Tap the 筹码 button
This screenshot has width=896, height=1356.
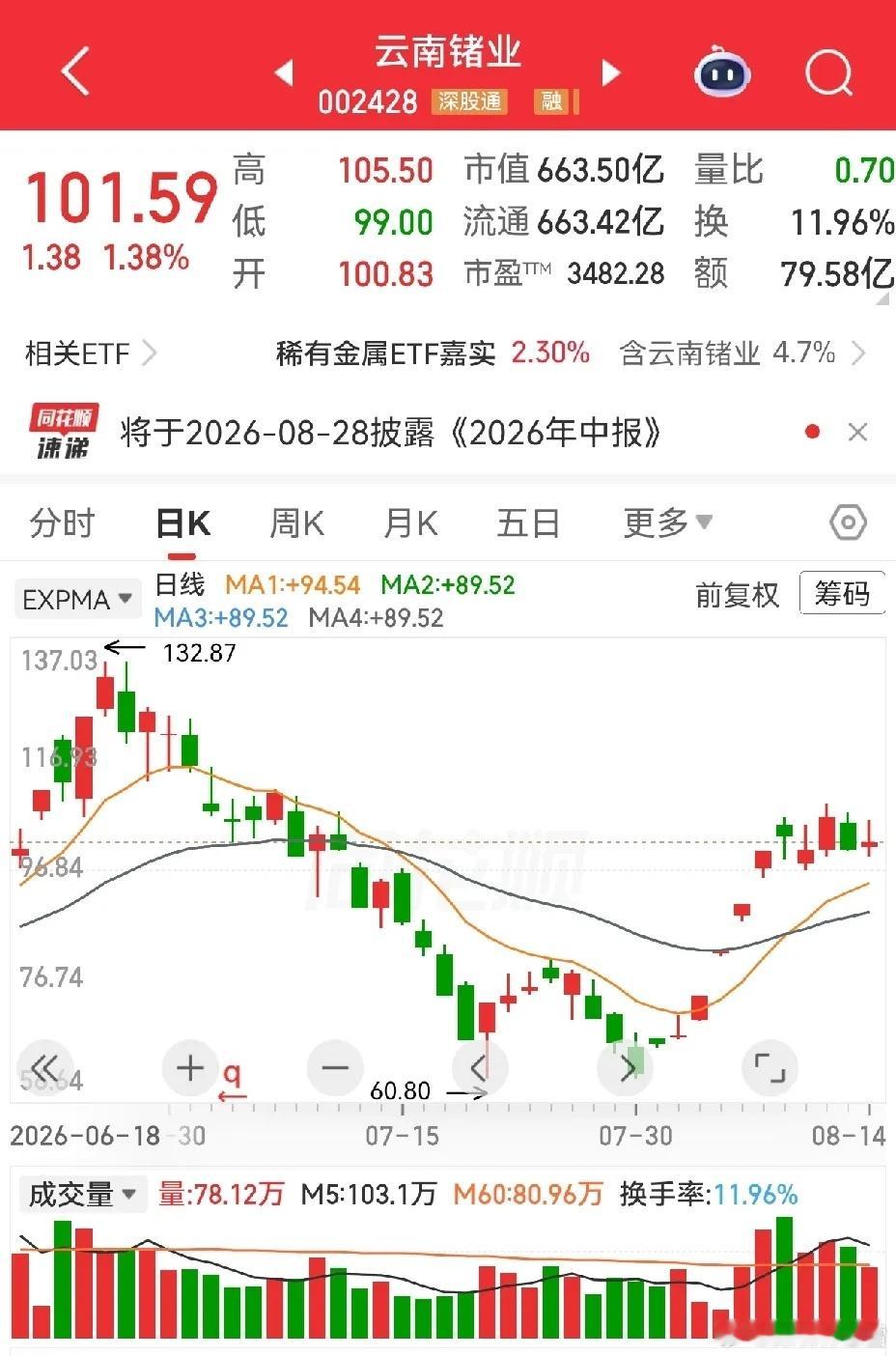[x=842, y=593]
